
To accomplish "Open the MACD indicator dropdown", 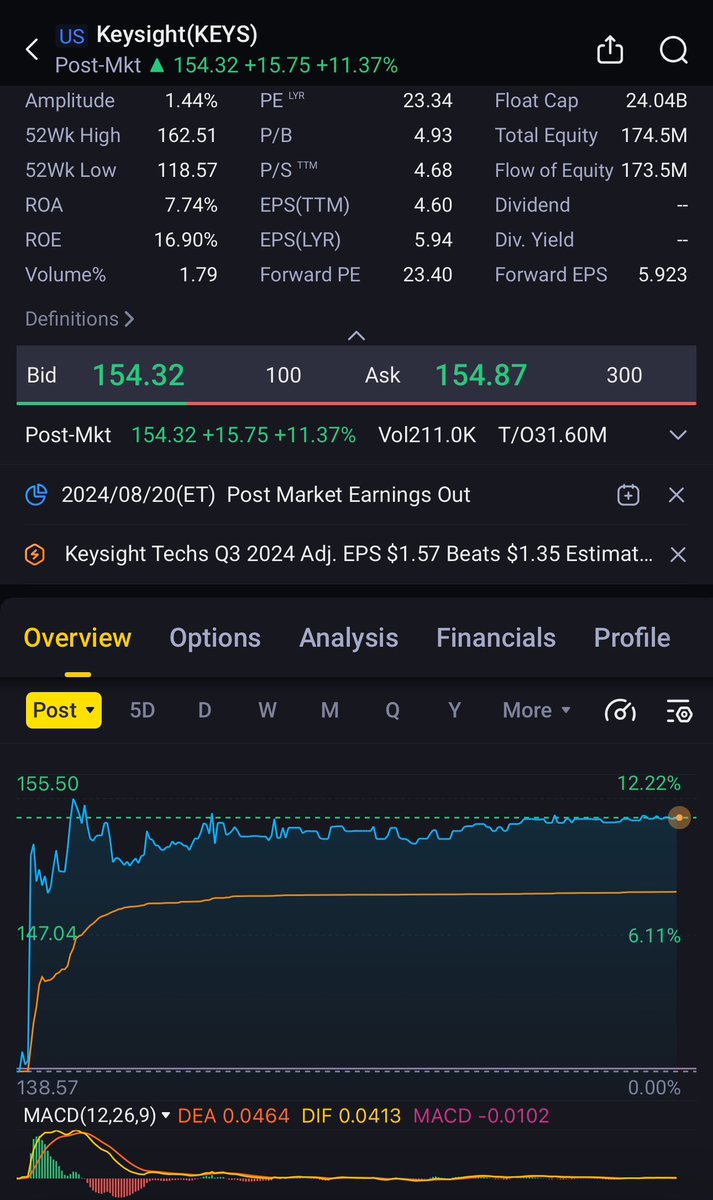I will [96, 1116].
